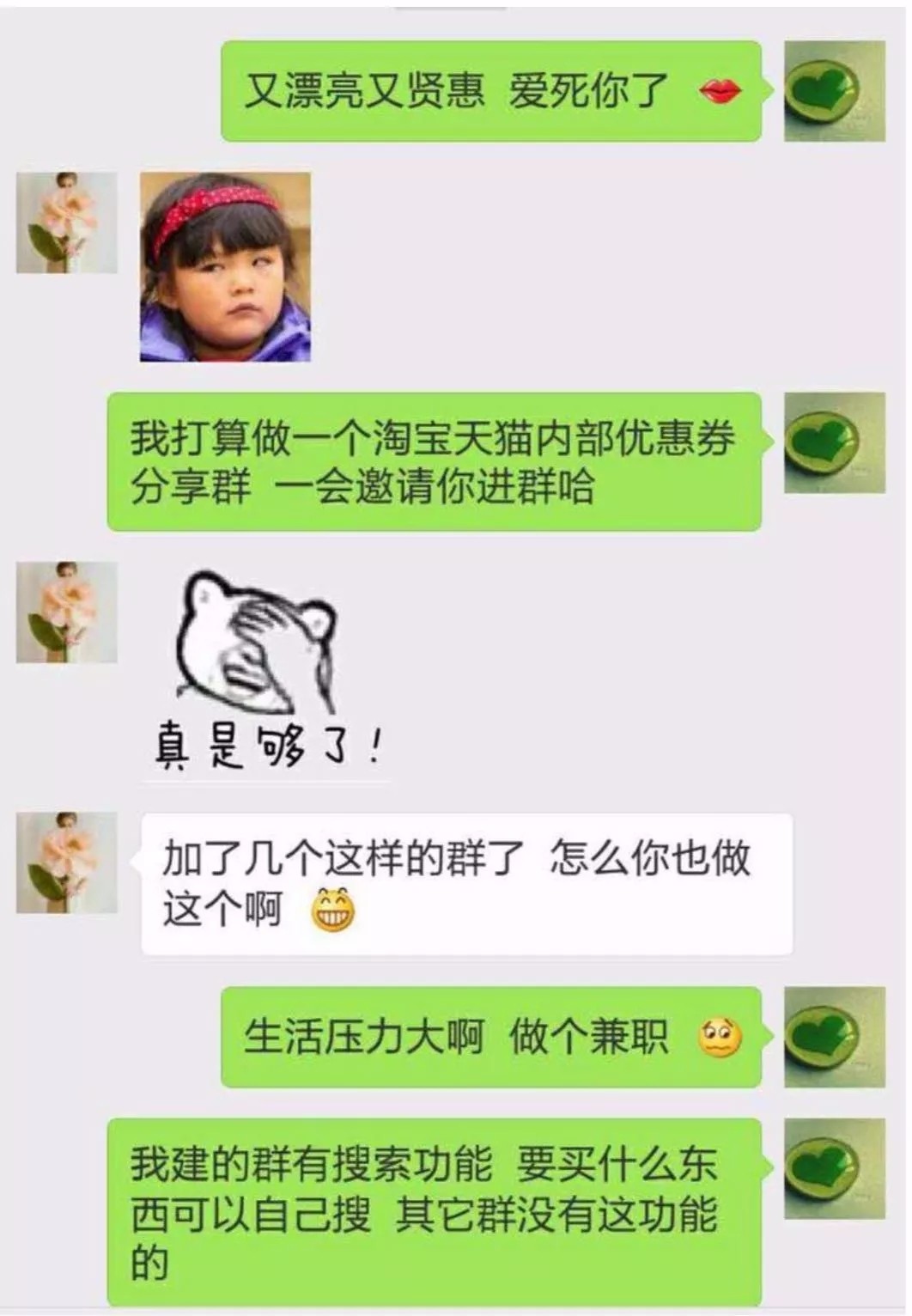Open the girl with red headband photo message

tap(225, 266)
